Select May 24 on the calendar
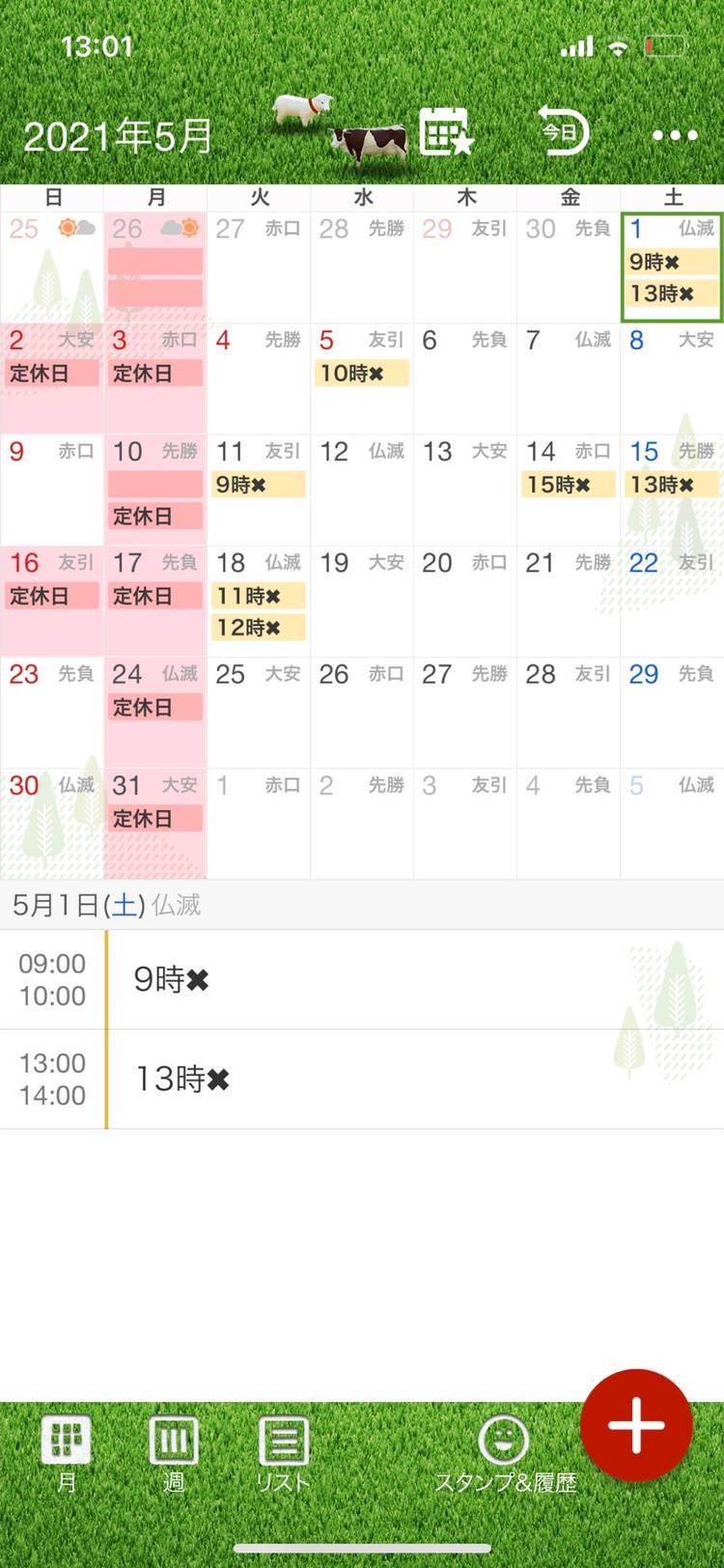Viewport: 724px width, 1568px height. click(x=155, y=713)
